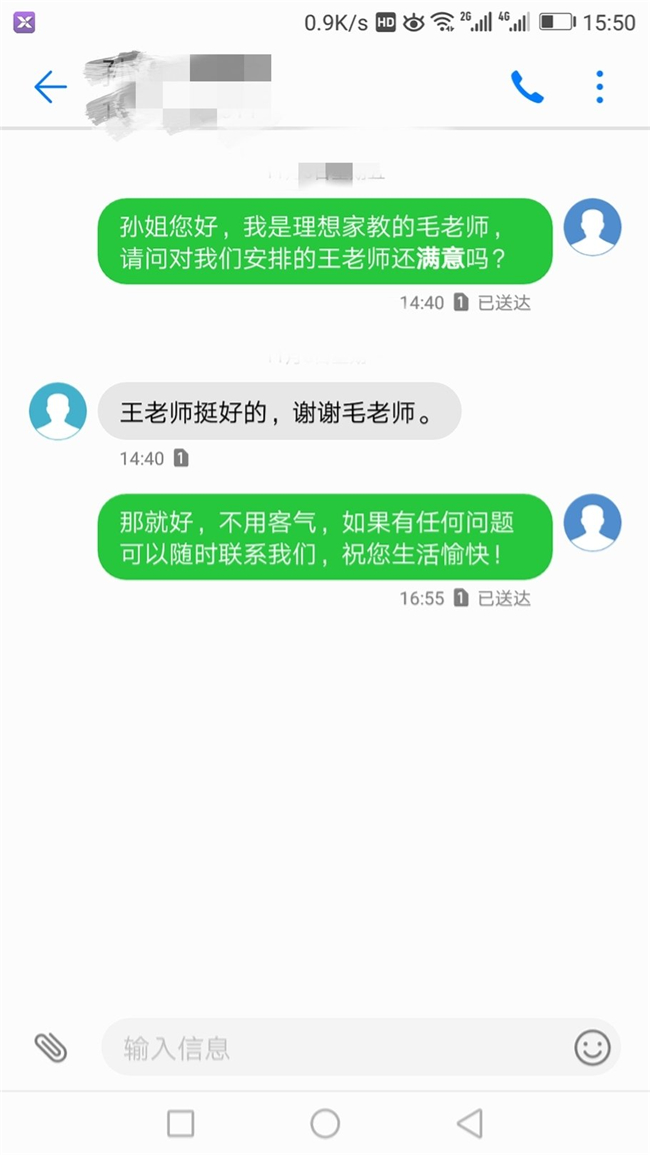The image size is (650, 1155).
Task: Focus the 输入信息 message field
Action: 330,1047
